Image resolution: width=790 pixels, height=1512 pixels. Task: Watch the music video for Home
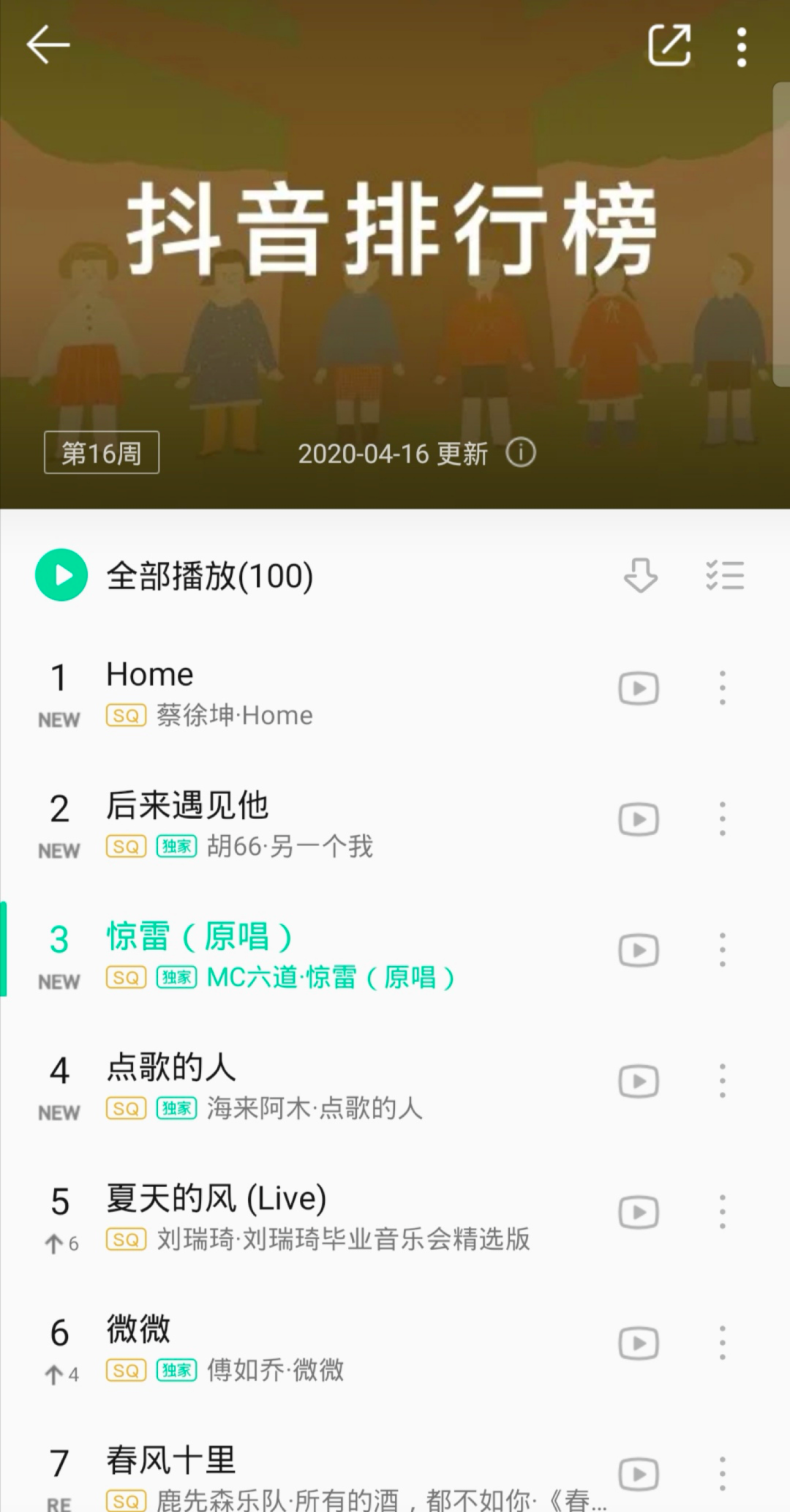(x=639, y=689)
